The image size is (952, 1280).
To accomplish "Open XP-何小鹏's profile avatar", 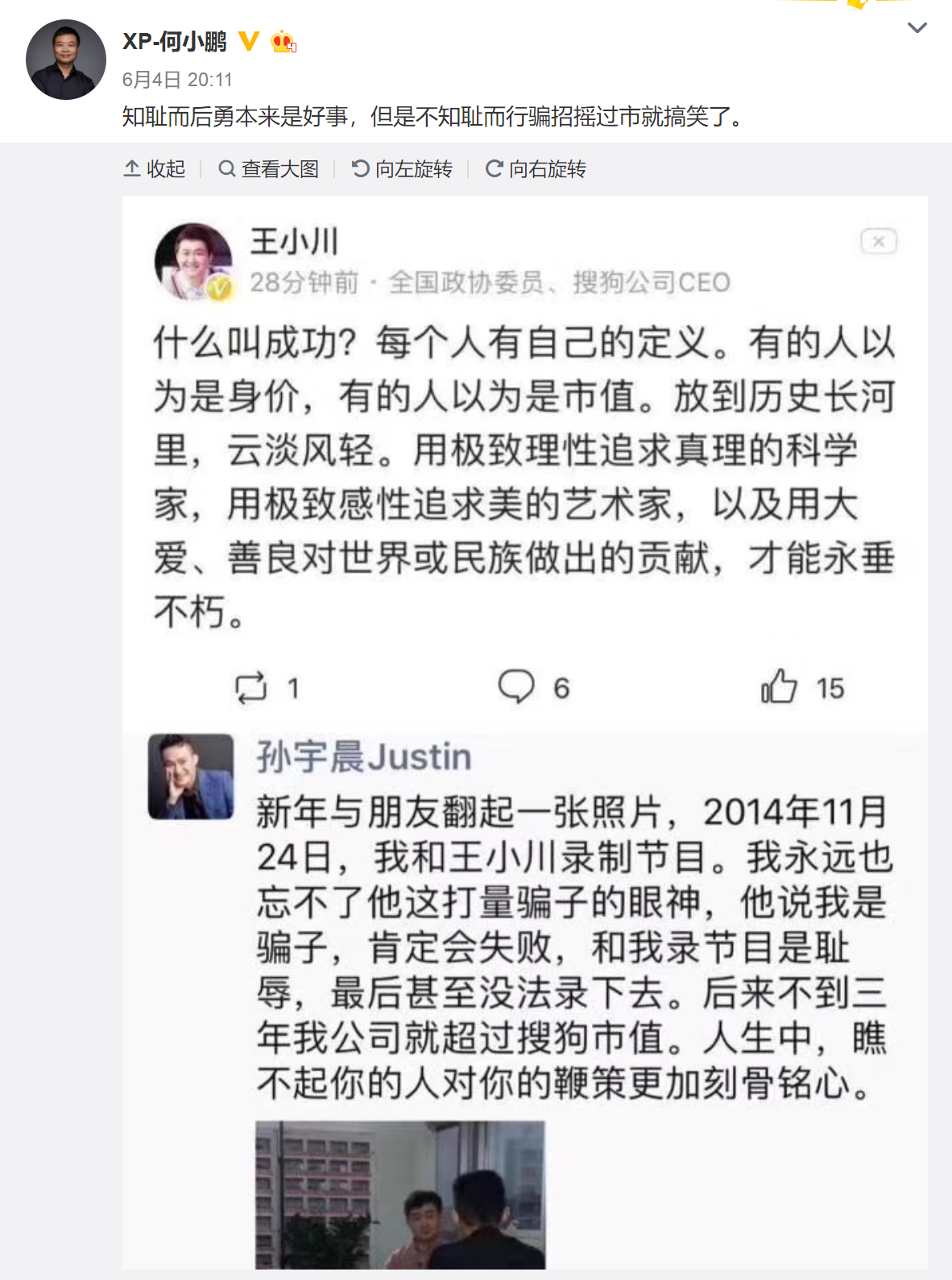I will (x=65, y=60).
